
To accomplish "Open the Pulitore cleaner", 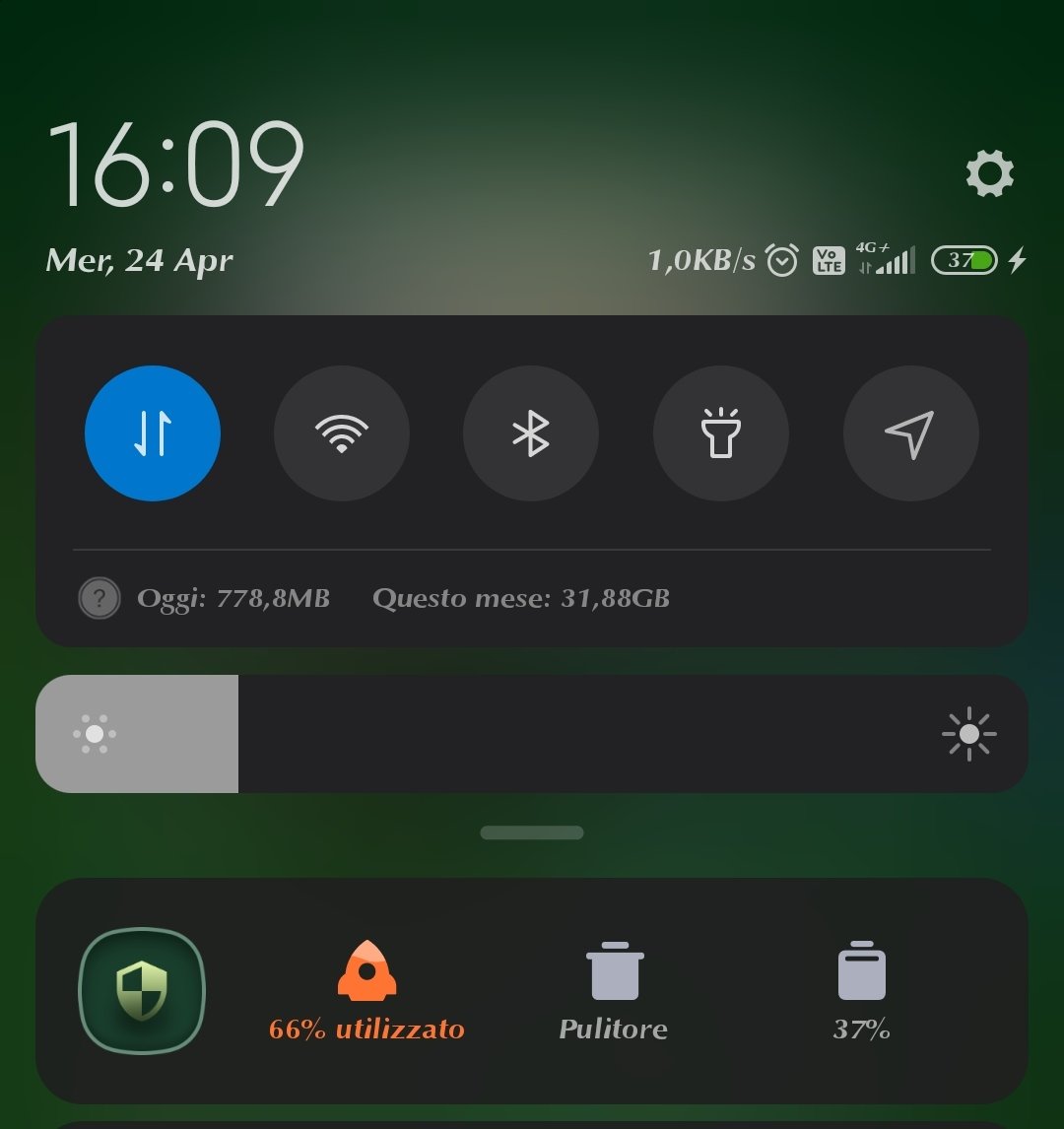I will [x=613, y=990].
